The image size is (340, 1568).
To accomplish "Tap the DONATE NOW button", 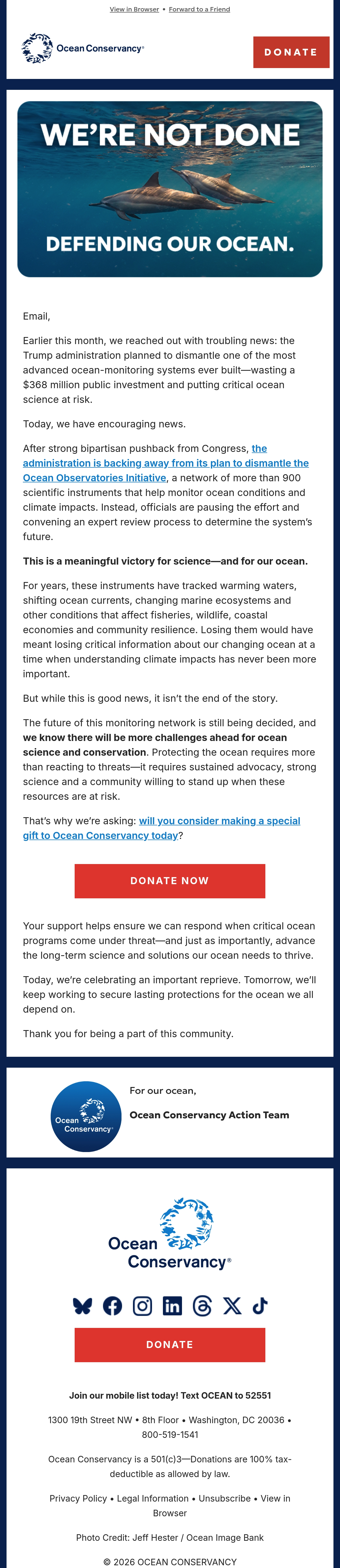I will click(x=170, y=881).
